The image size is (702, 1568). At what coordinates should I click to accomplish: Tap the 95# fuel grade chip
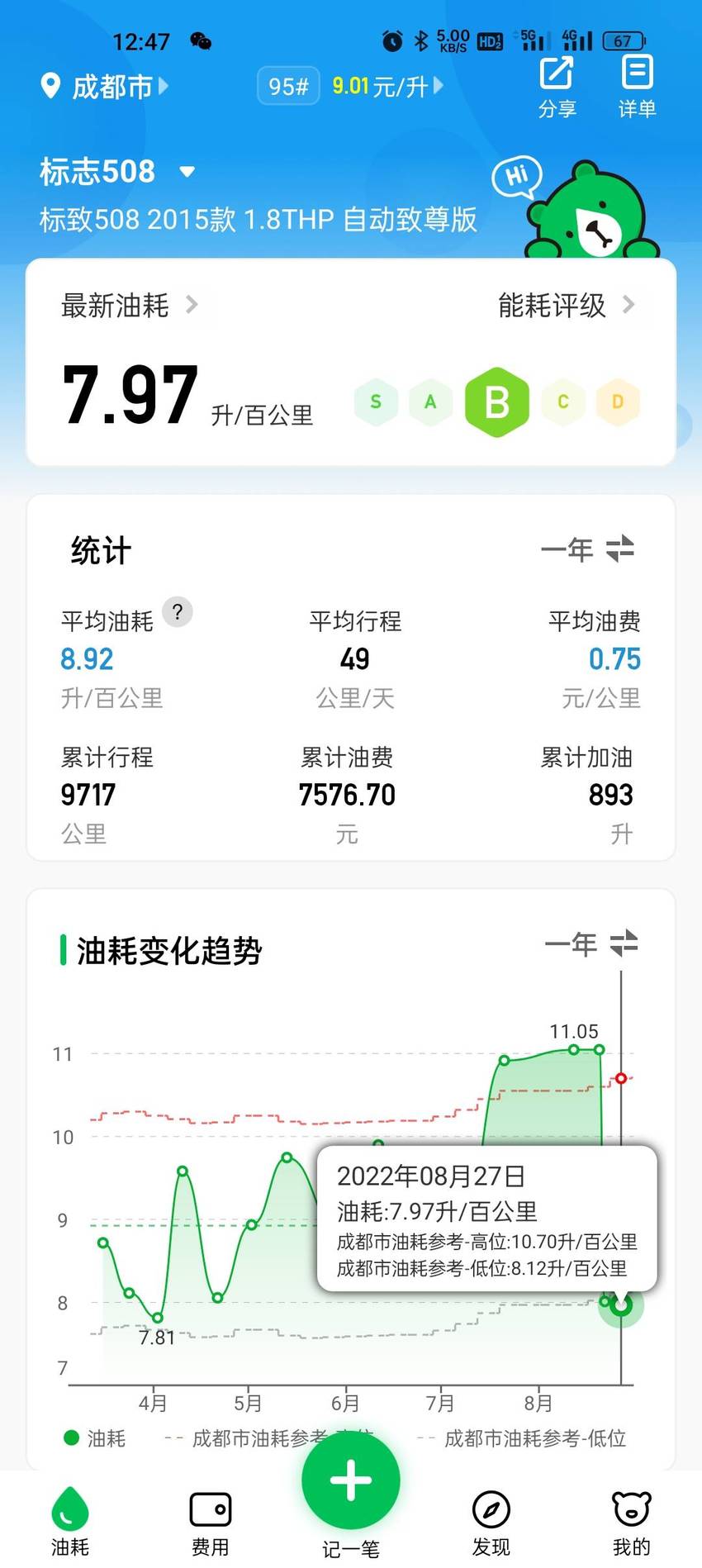pos(288,86)
